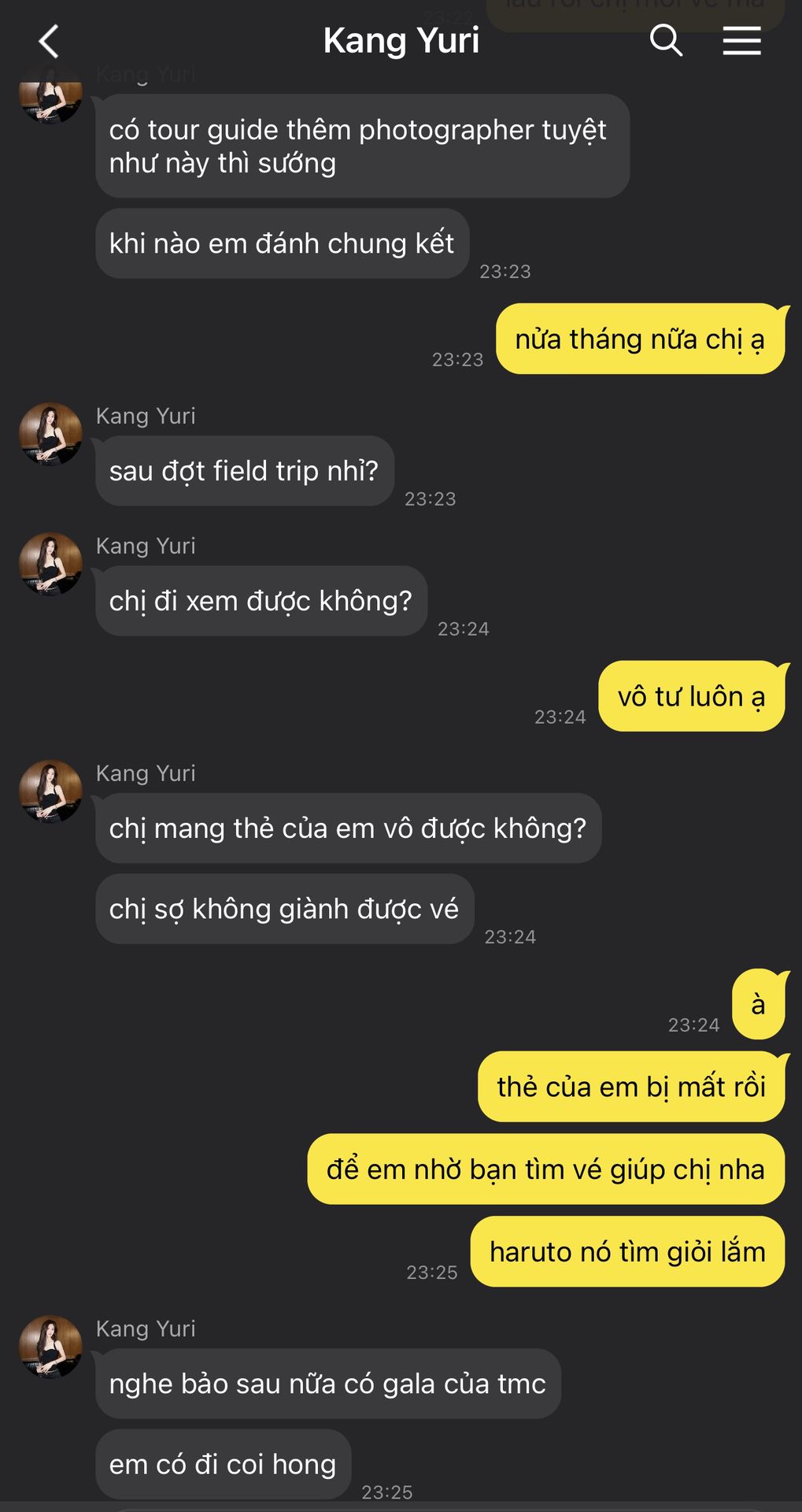The width and height of the screenshot is (802, 1512).
Task: Open the chat room hamburger menu
Action: click(741, 40)
